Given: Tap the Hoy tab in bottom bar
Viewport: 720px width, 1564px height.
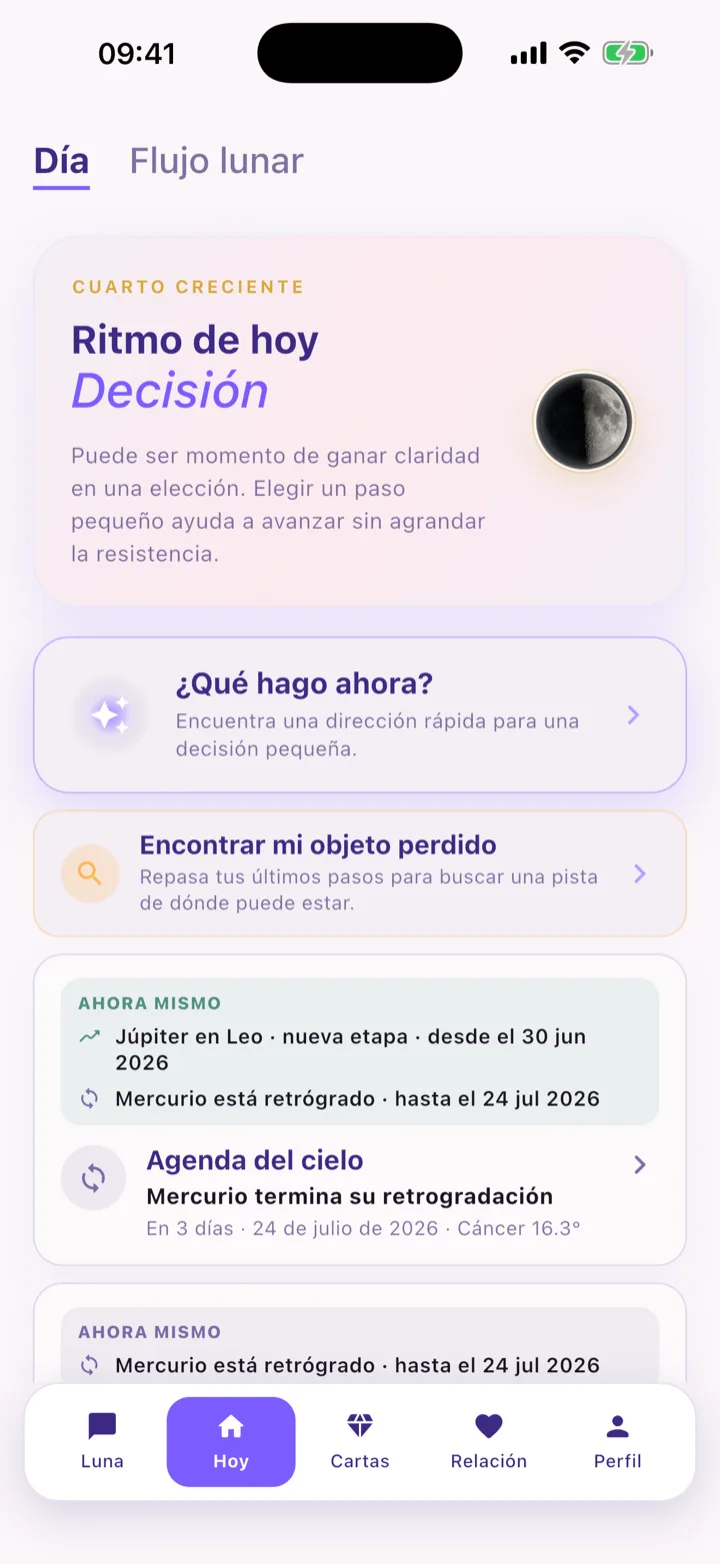Looking at the screenshot, I should click(231, 1442).
